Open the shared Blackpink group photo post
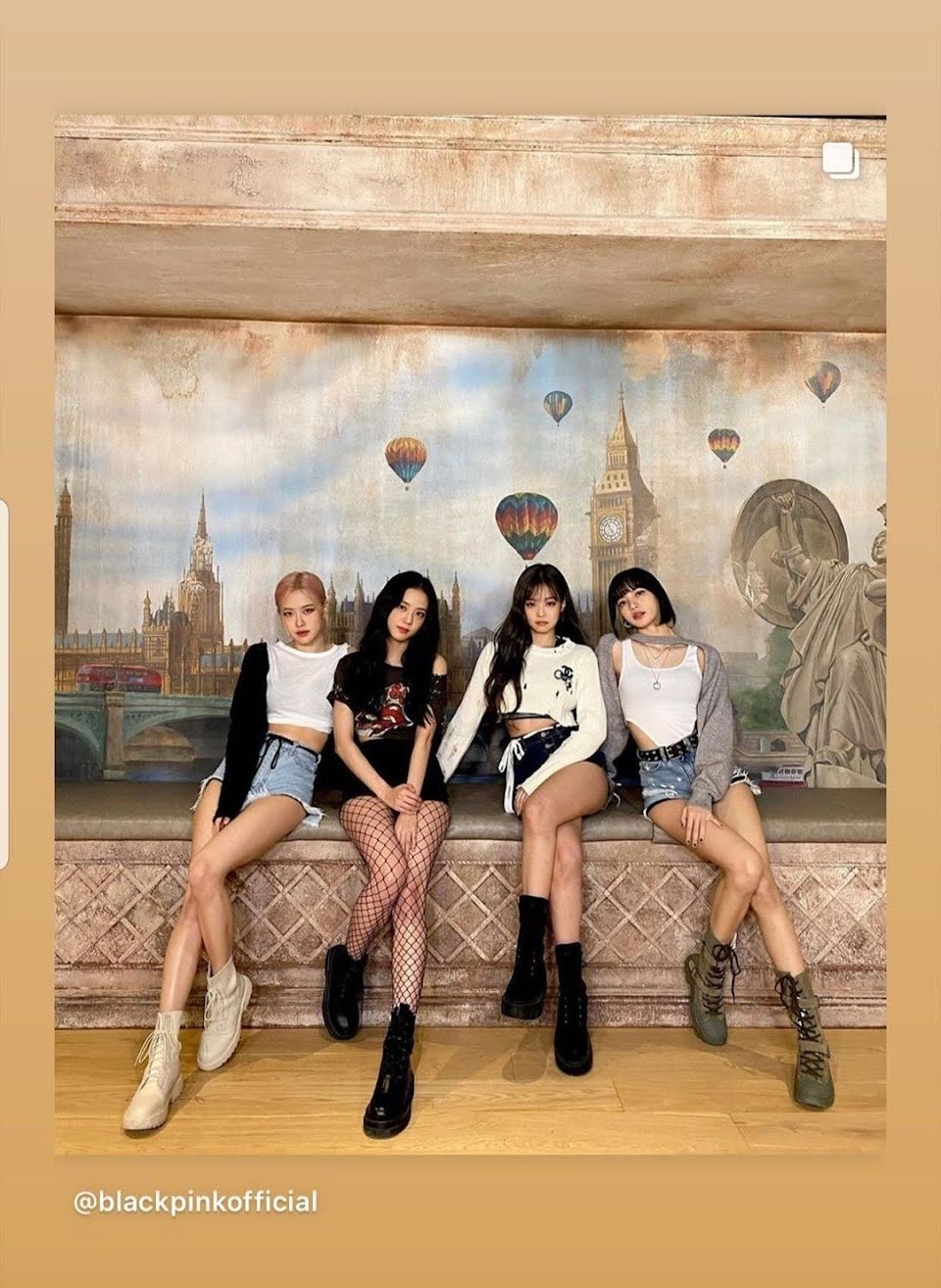Viewport: 941px width, 1288px height. coord(470,634)
